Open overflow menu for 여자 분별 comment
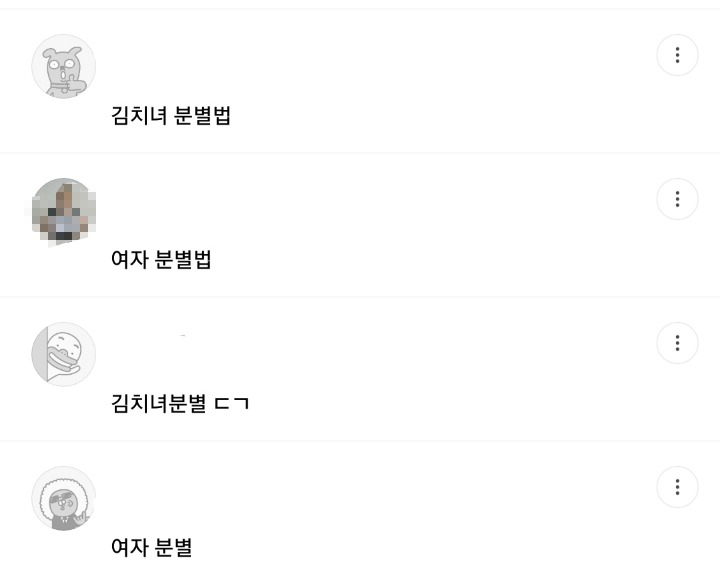This screenshot has width=720, height=572. 677,487
